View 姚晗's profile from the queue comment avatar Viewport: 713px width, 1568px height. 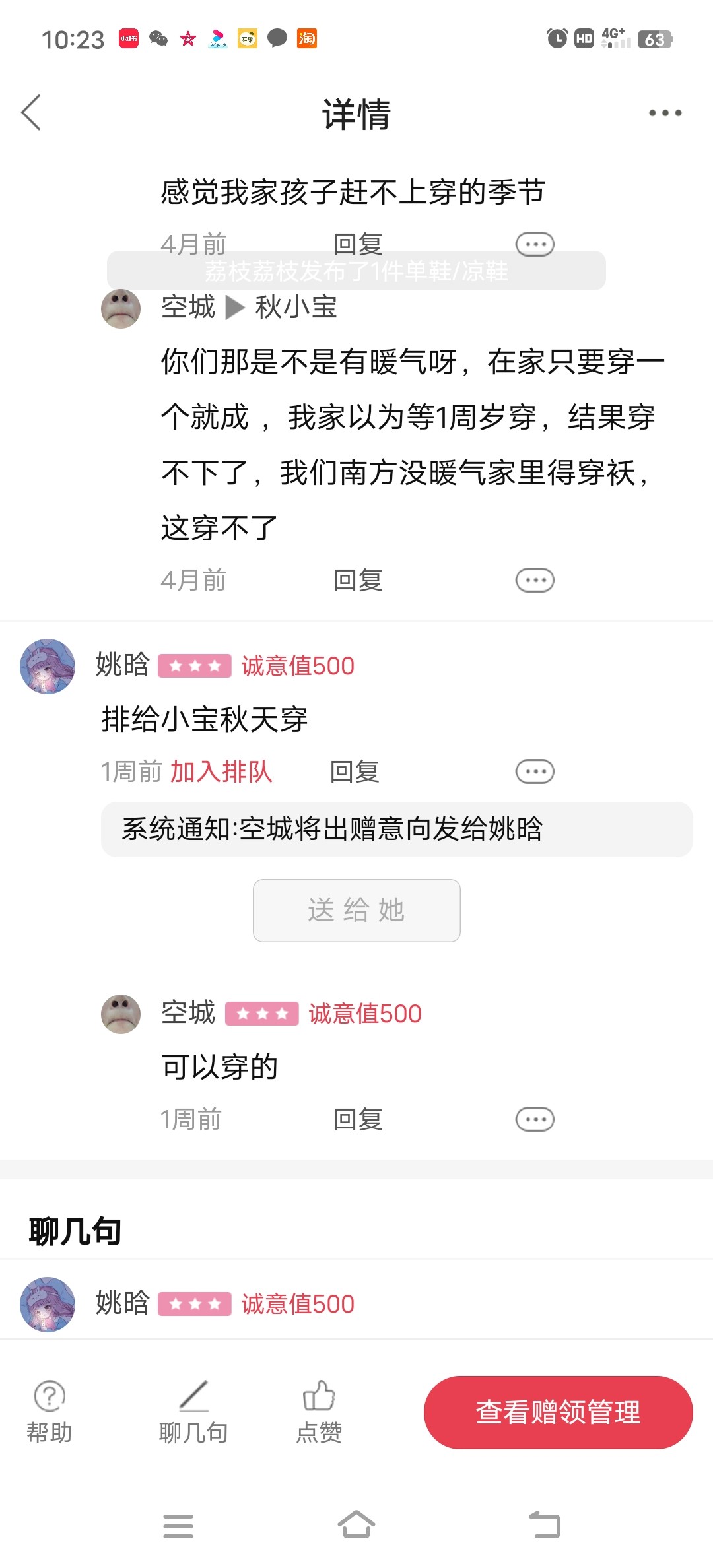(48, 667)
